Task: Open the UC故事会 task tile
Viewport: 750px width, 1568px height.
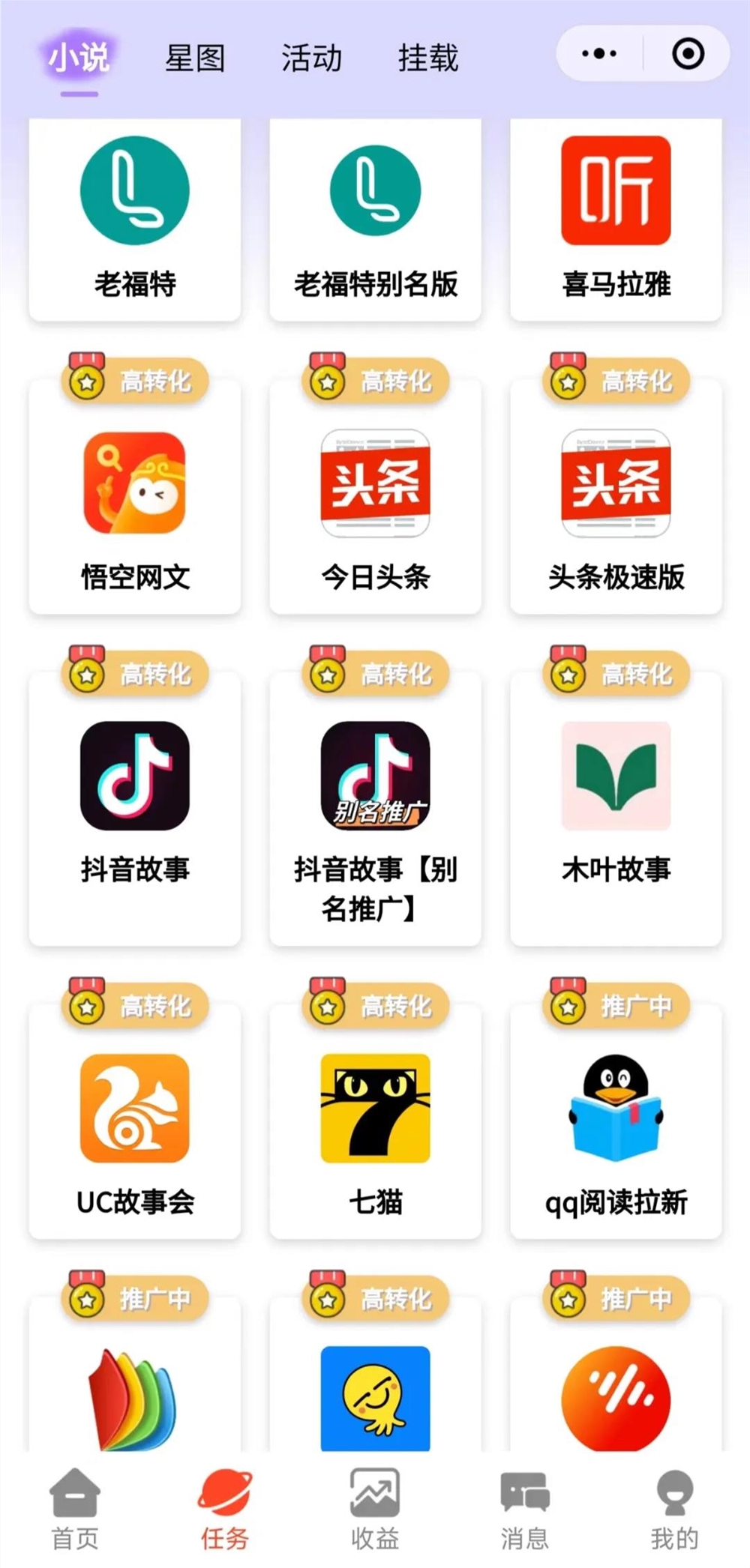Action: point(133,1124)
